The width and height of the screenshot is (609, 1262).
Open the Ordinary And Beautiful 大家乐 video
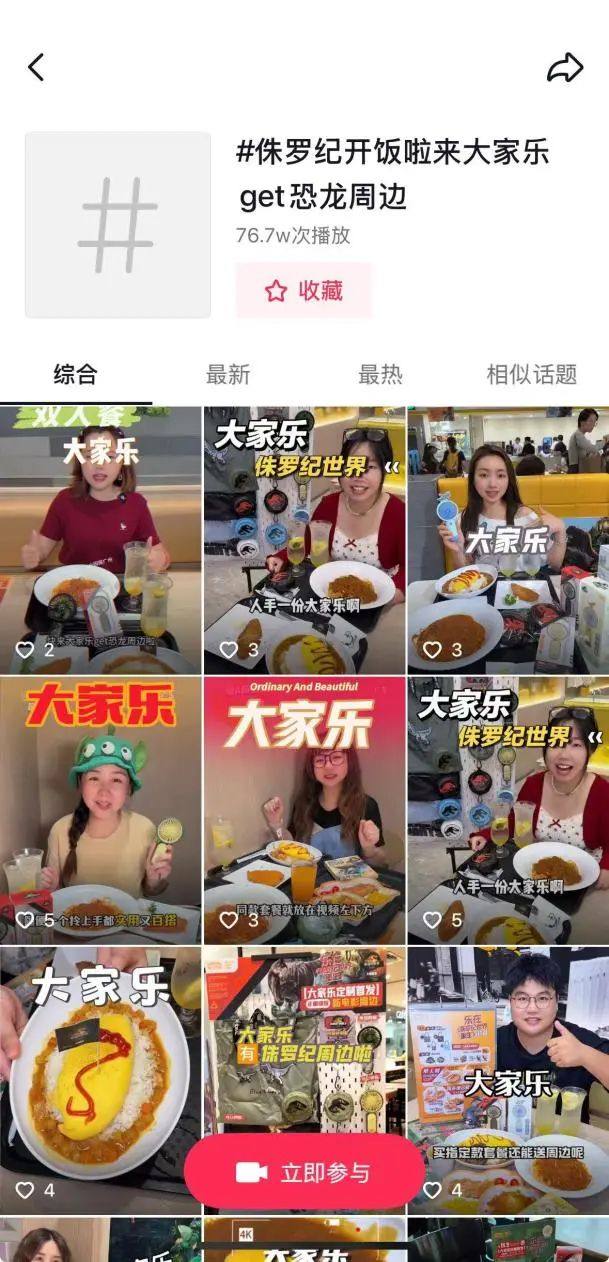304,810
